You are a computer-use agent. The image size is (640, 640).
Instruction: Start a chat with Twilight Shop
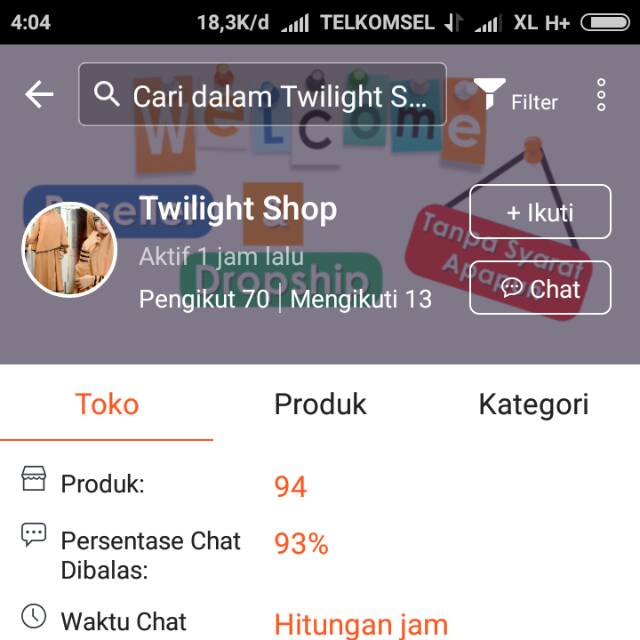click(540, 288)
